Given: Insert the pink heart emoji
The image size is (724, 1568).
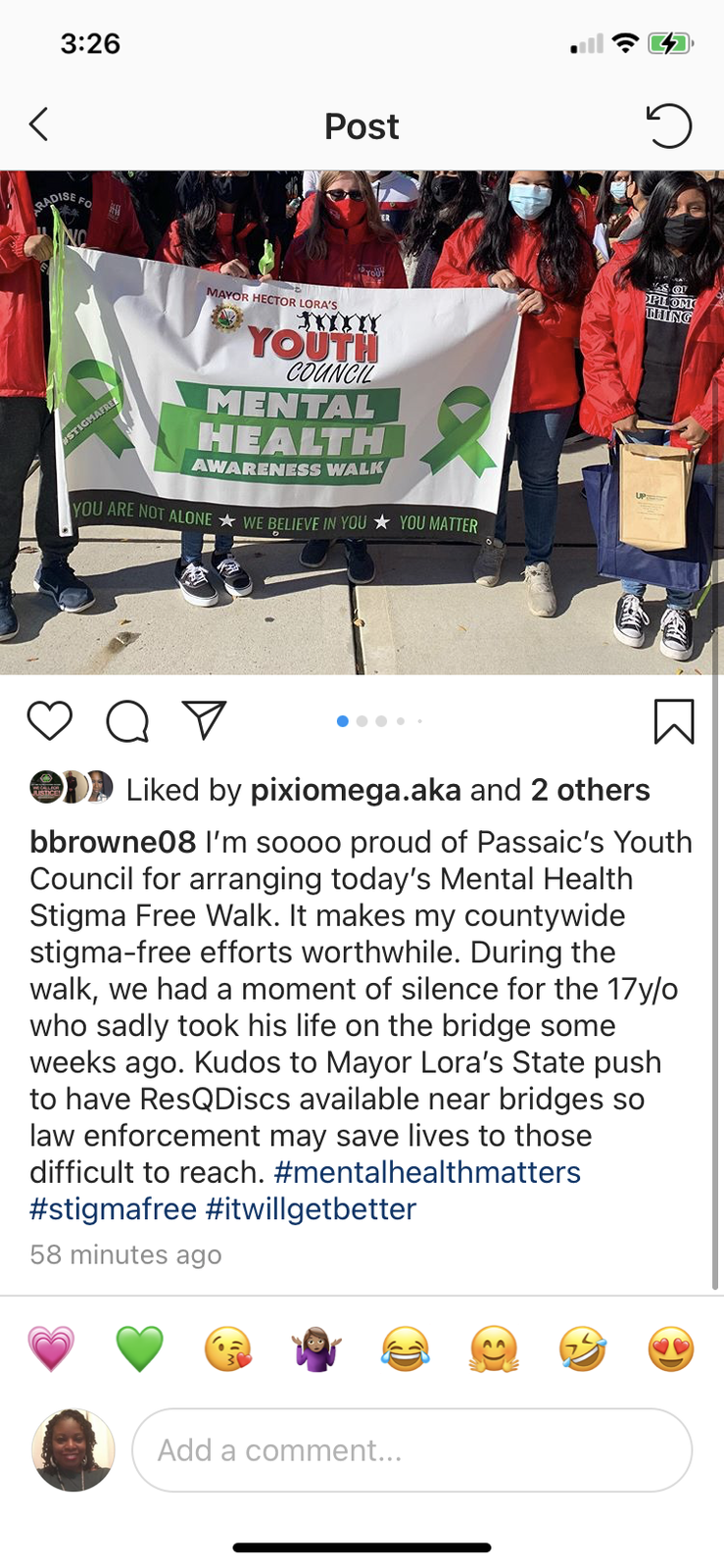Looking at the screenshot, I should click(51, 1348).
